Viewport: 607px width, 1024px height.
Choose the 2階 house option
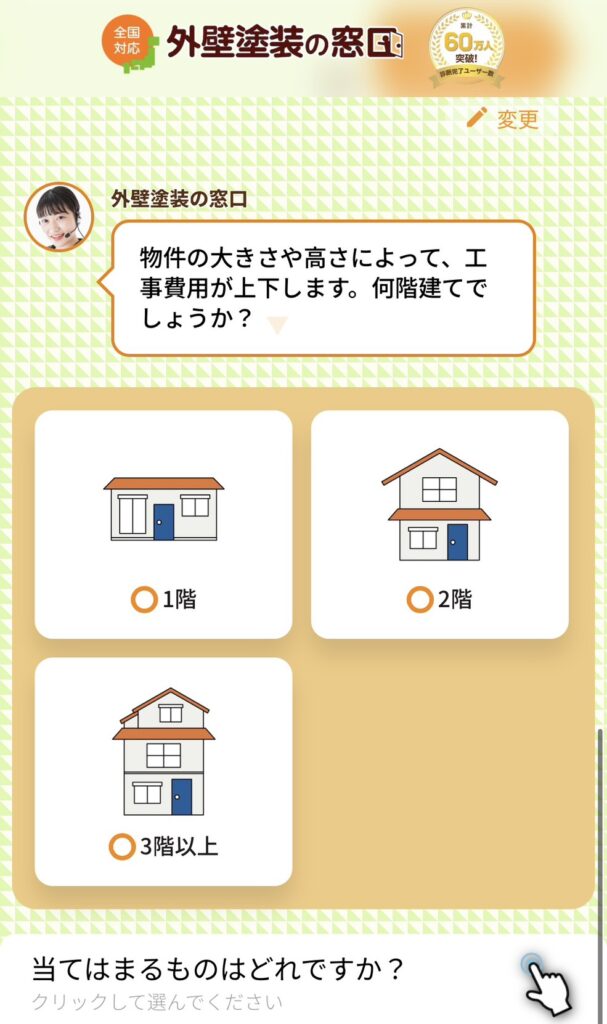(440, 524)
